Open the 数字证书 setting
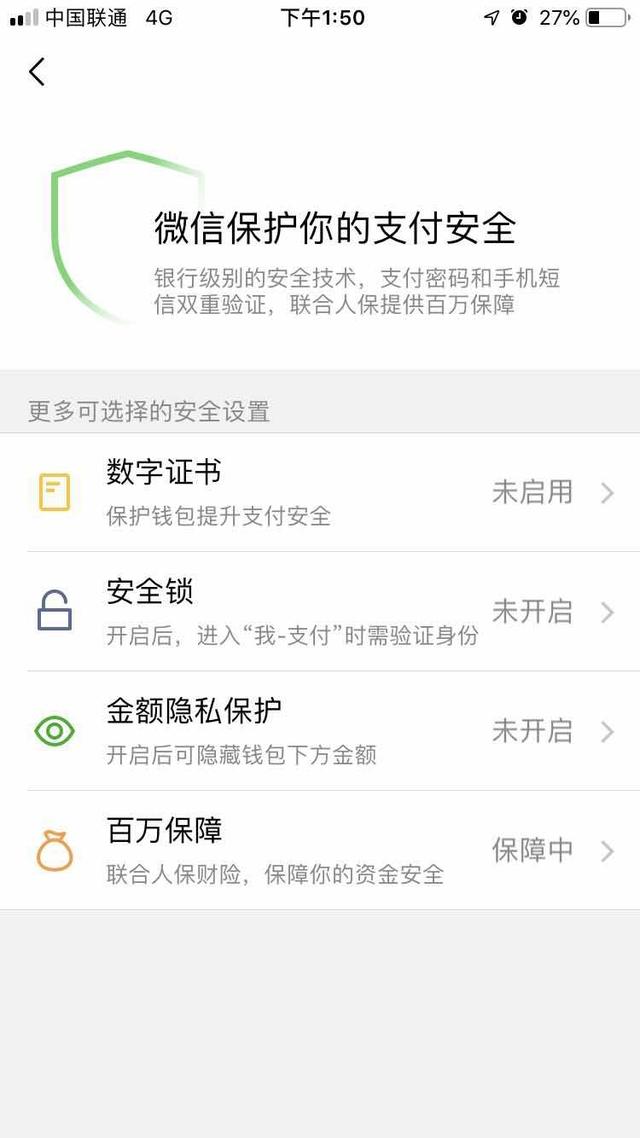Viewport: 640px width, 1138px height. pyautogui.click(x=320, y=492)
